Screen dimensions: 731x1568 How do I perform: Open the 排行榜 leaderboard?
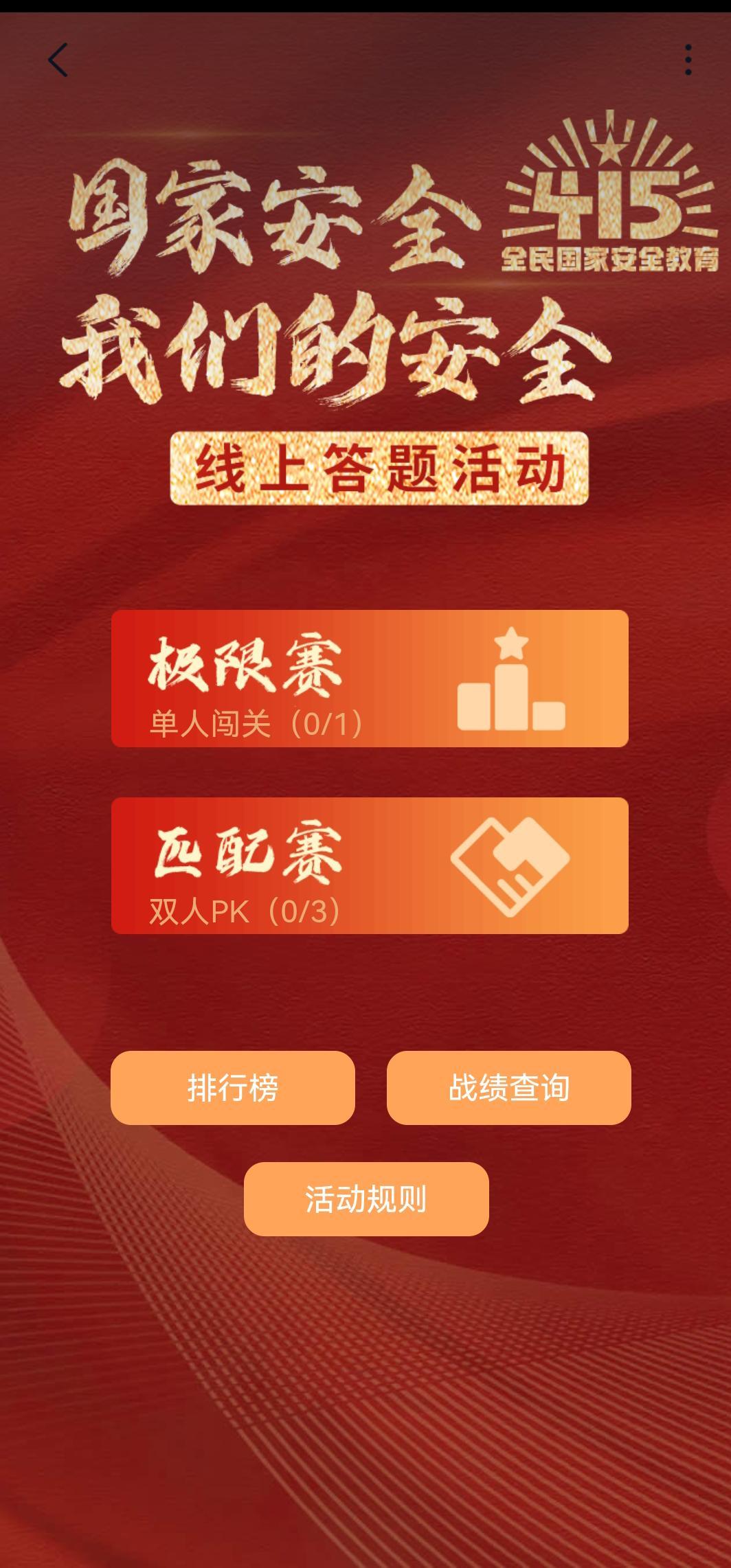pos(233,1088)
